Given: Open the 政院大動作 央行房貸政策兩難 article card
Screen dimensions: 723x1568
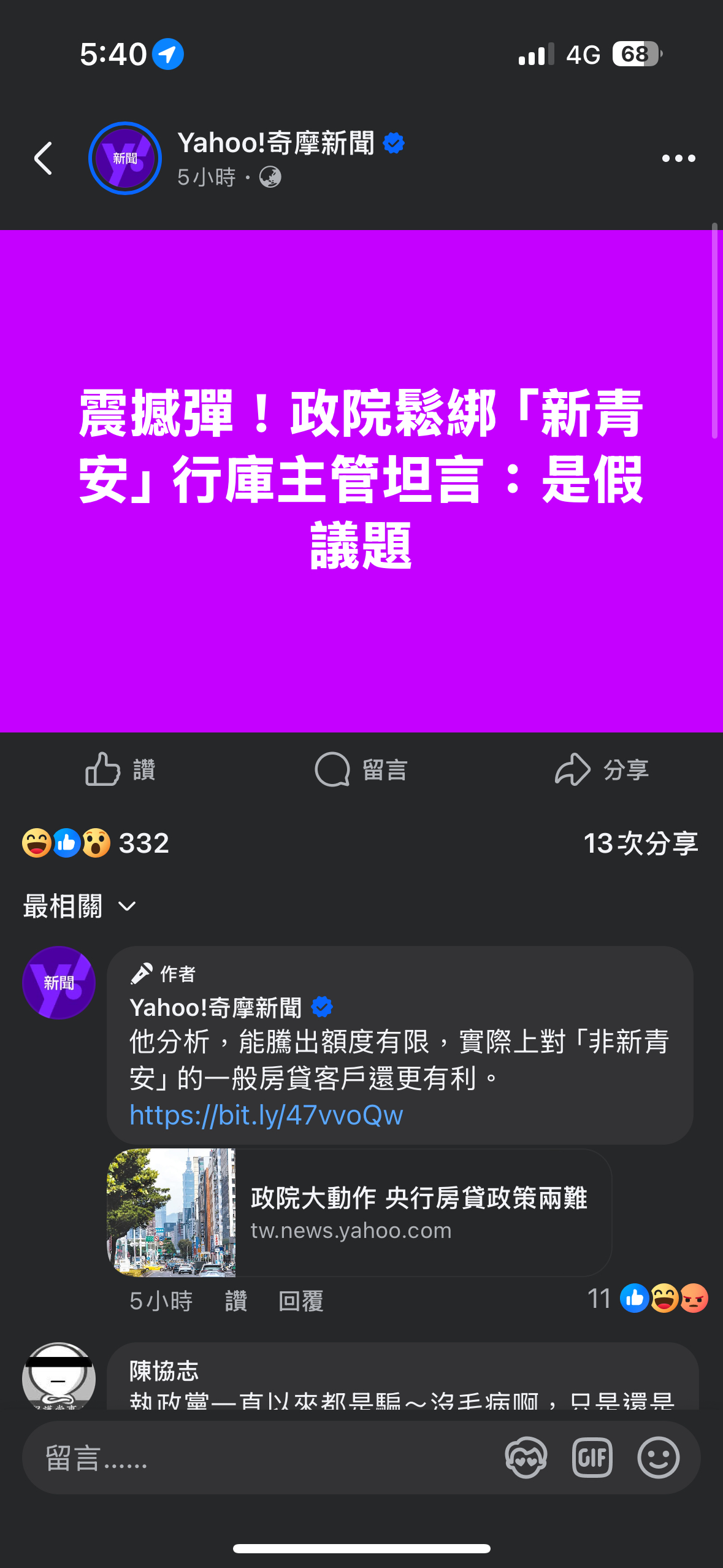Looking at the screenshot, I should [x=359, y=1213].
